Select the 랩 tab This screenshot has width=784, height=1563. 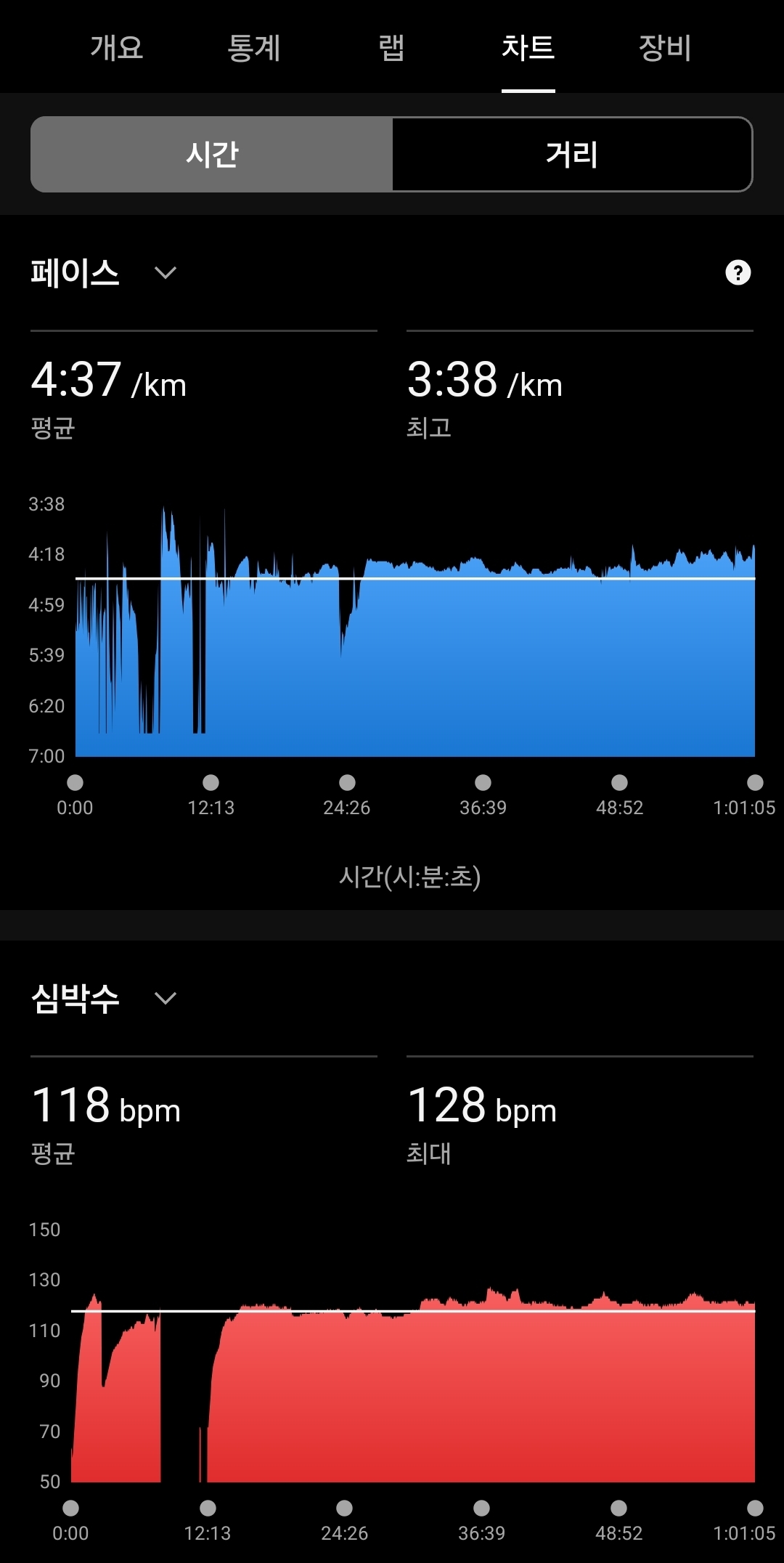[390, 49]
